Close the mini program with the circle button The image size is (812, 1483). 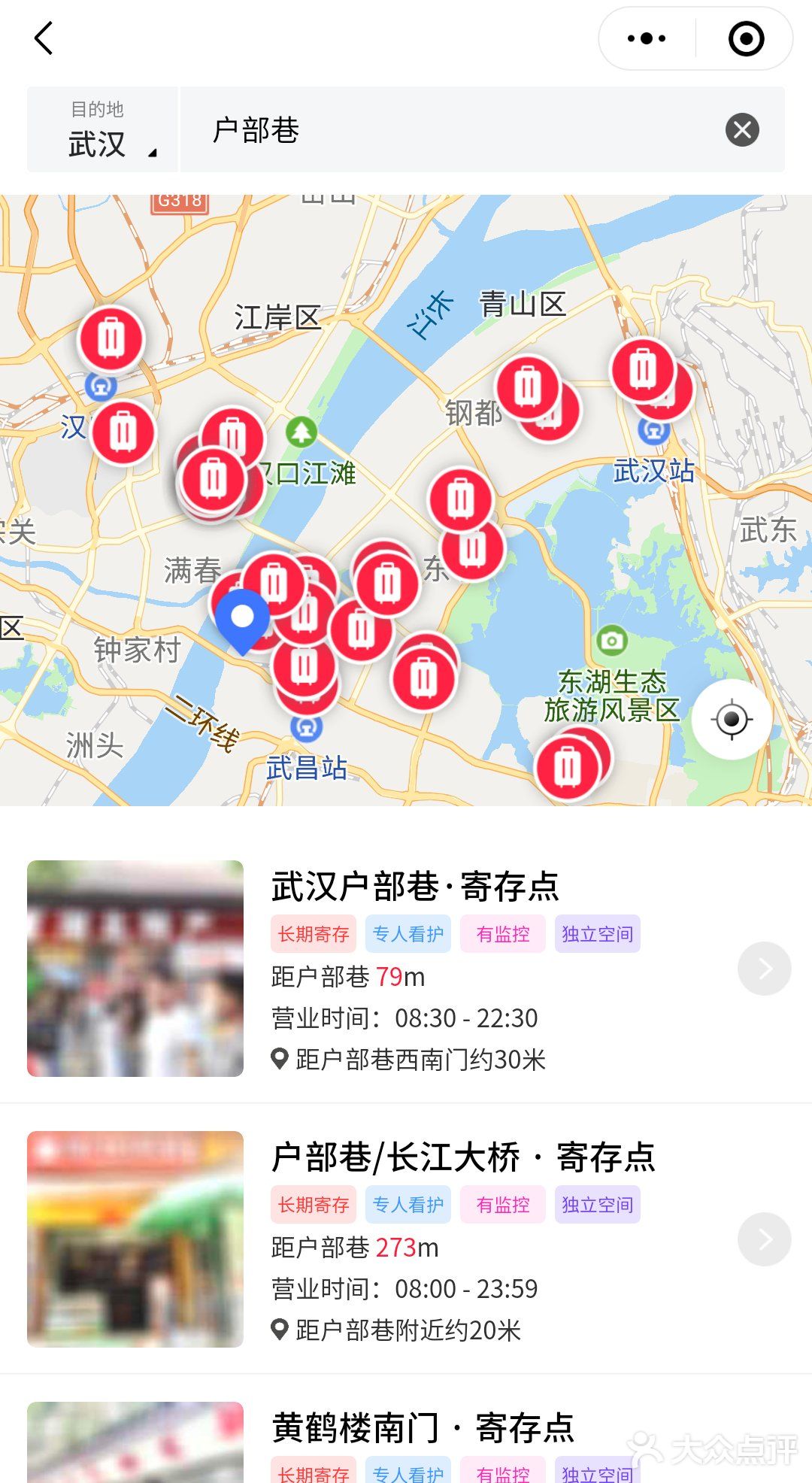click(746, 38)
